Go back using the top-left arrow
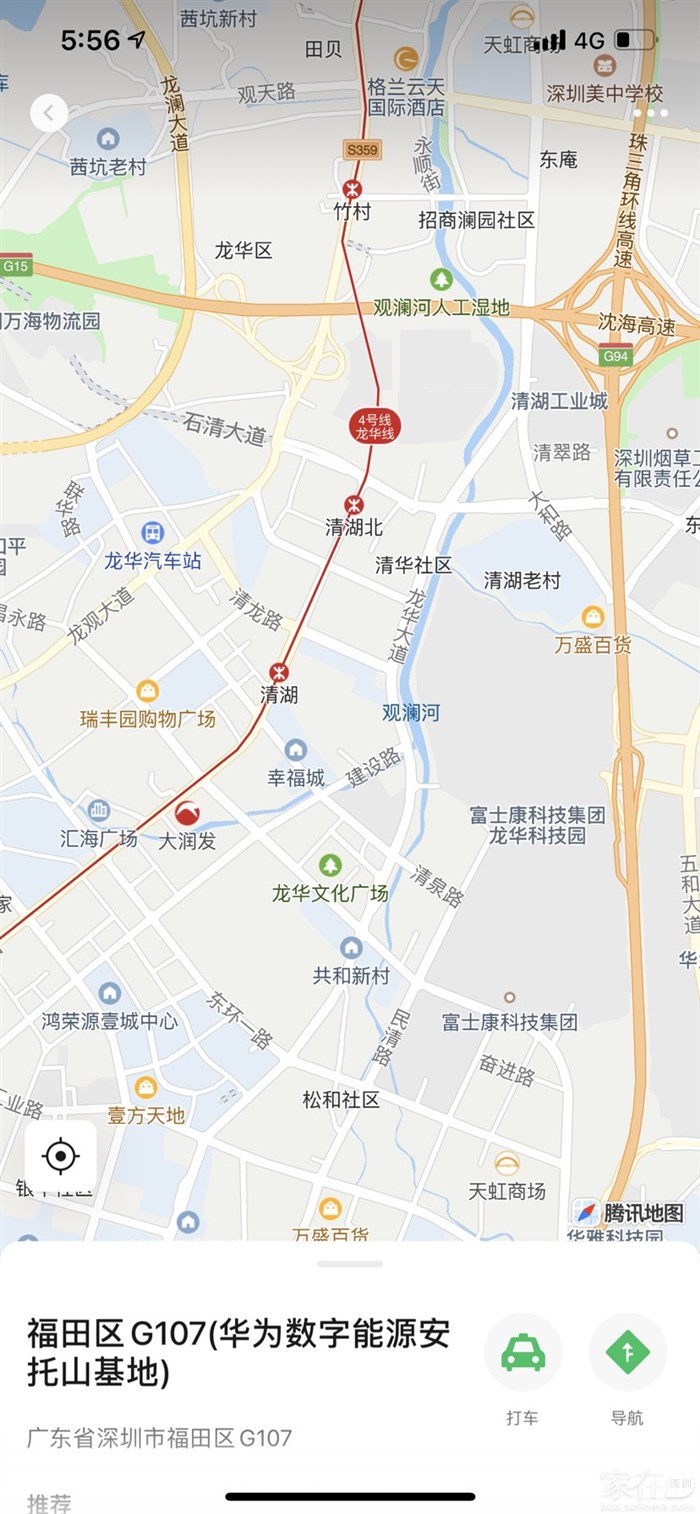Screen dimensions: 700x1514 click(x=49, y=113)
